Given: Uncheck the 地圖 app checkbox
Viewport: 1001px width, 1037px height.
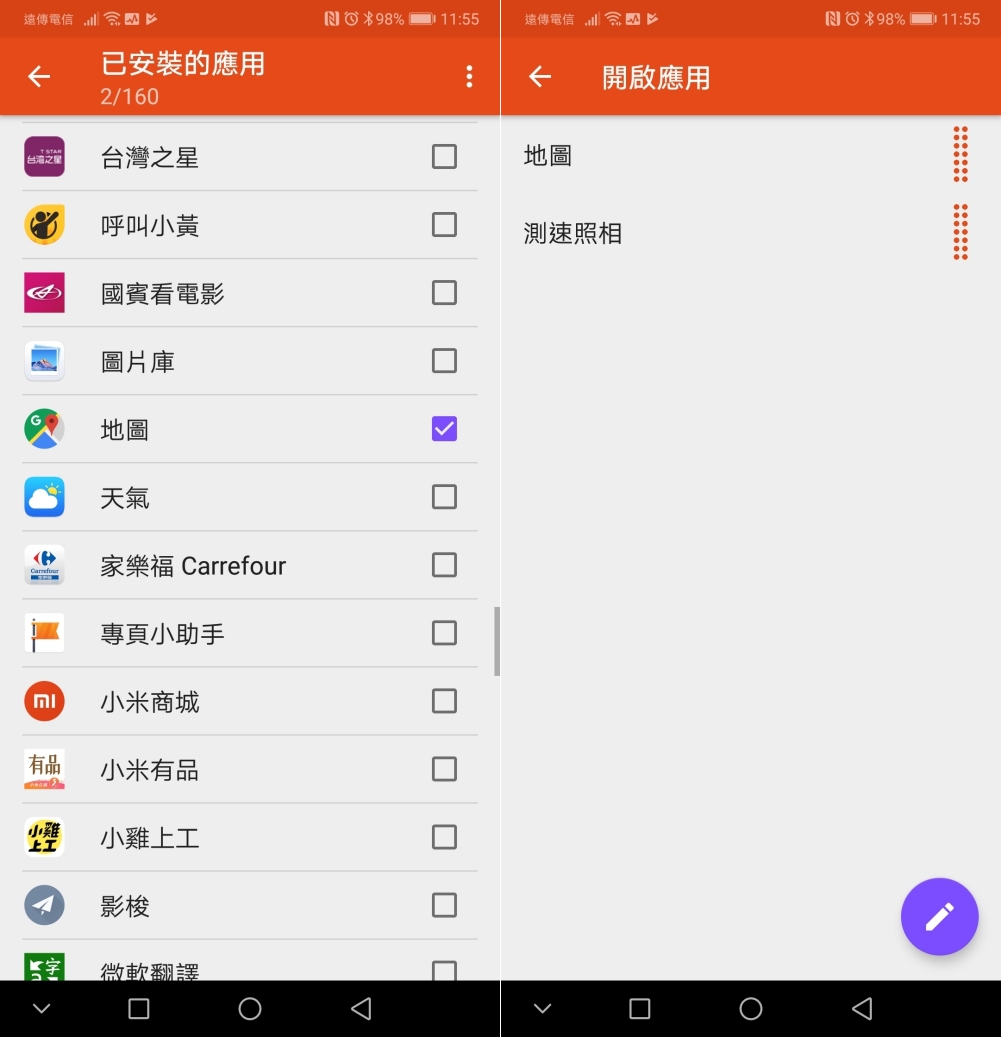Looking at the screenshot, I should pyautogui.click(x=444, y=429).
